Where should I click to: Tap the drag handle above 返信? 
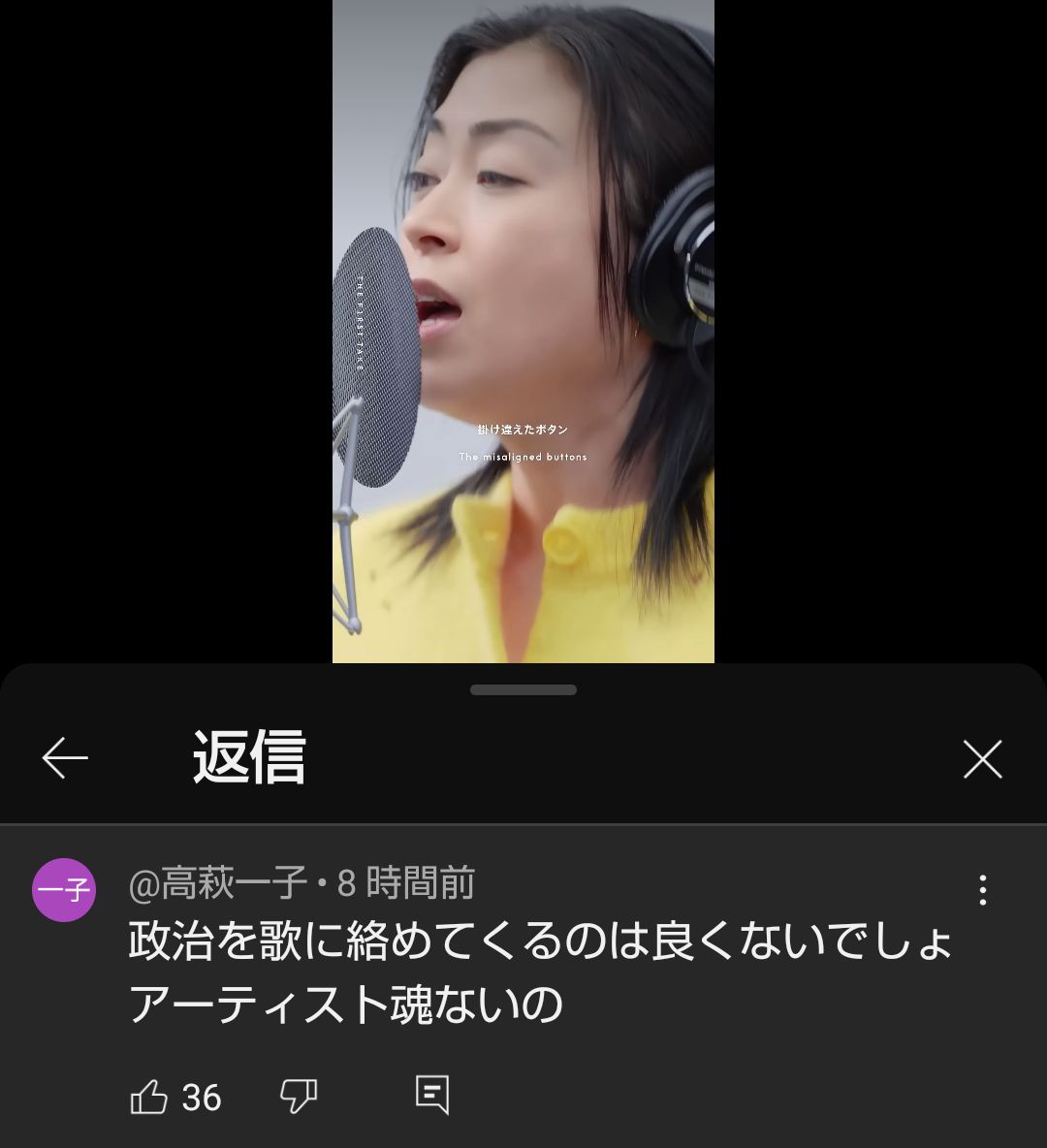coord(523,690)
